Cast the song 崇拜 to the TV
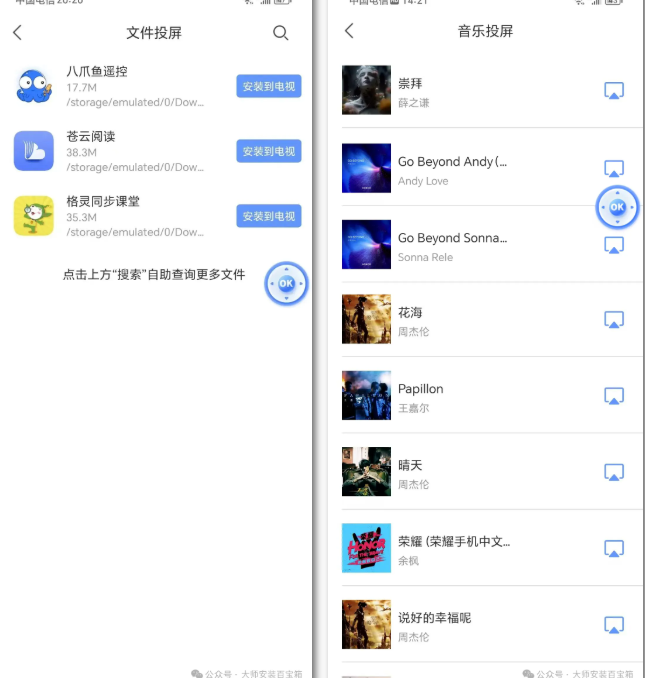645x678 pixels. click(x=614, y=91)
